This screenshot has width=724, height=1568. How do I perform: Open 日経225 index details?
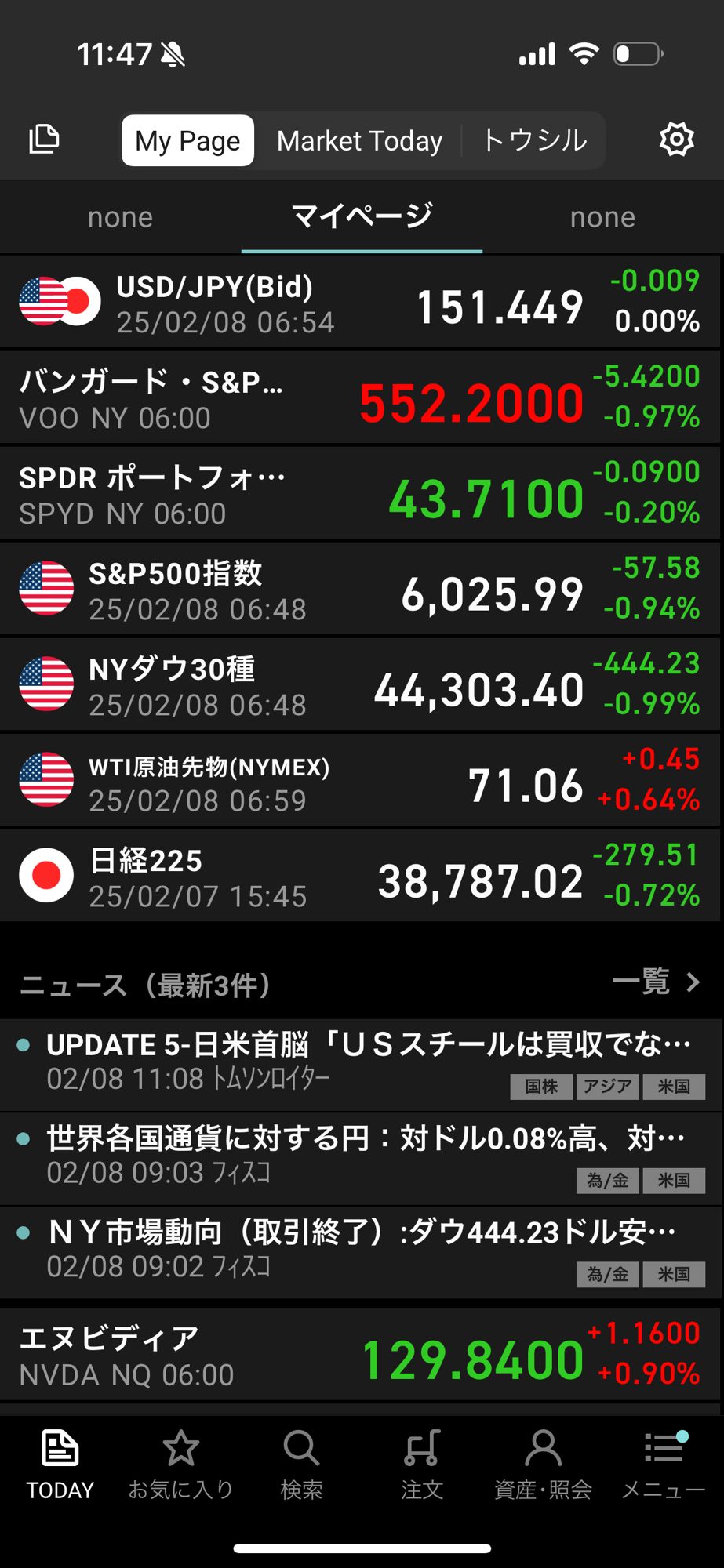(x=361, y=877)
